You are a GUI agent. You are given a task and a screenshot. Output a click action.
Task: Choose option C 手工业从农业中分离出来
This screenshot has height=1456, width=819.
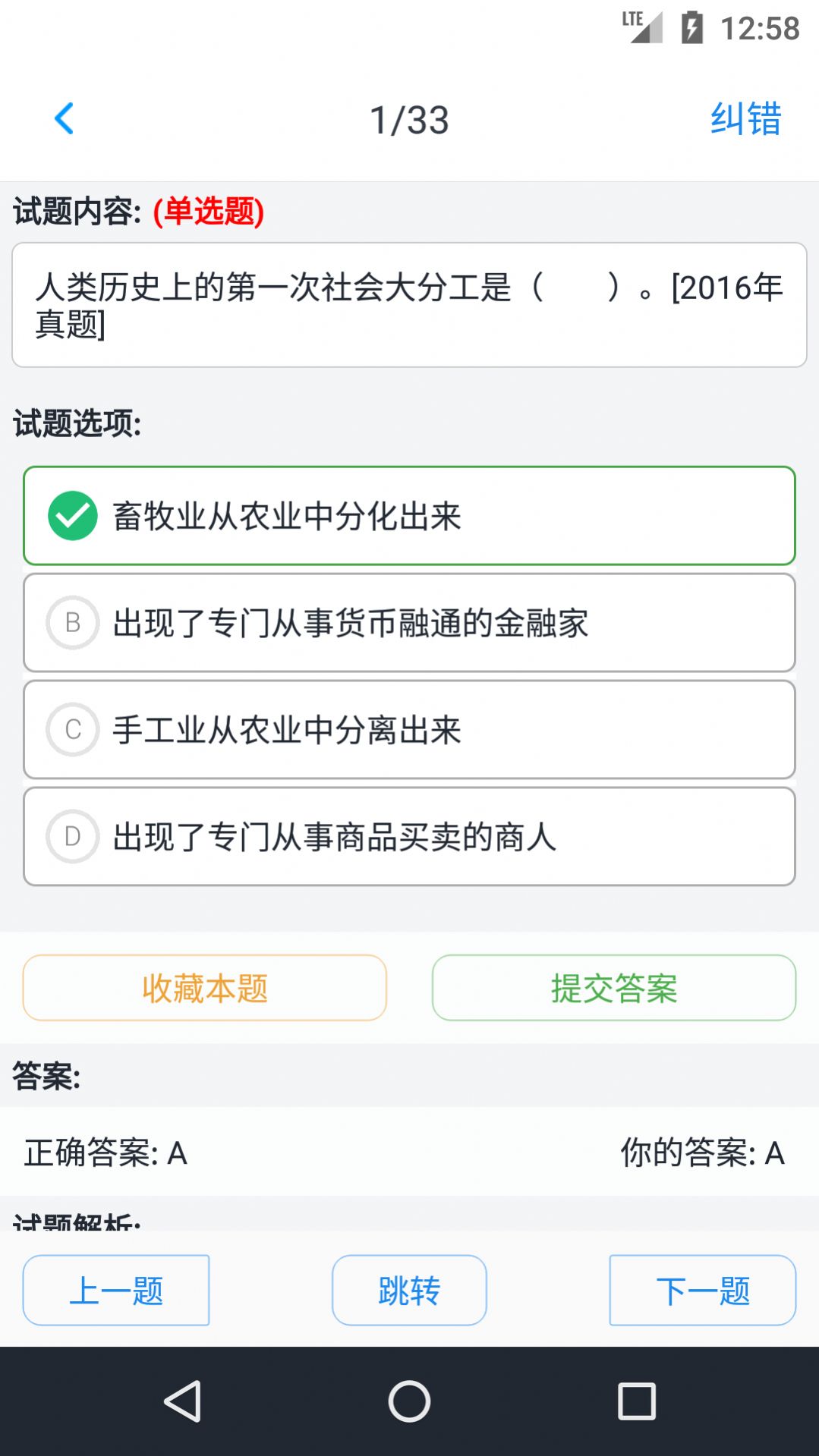click(409, 730)
